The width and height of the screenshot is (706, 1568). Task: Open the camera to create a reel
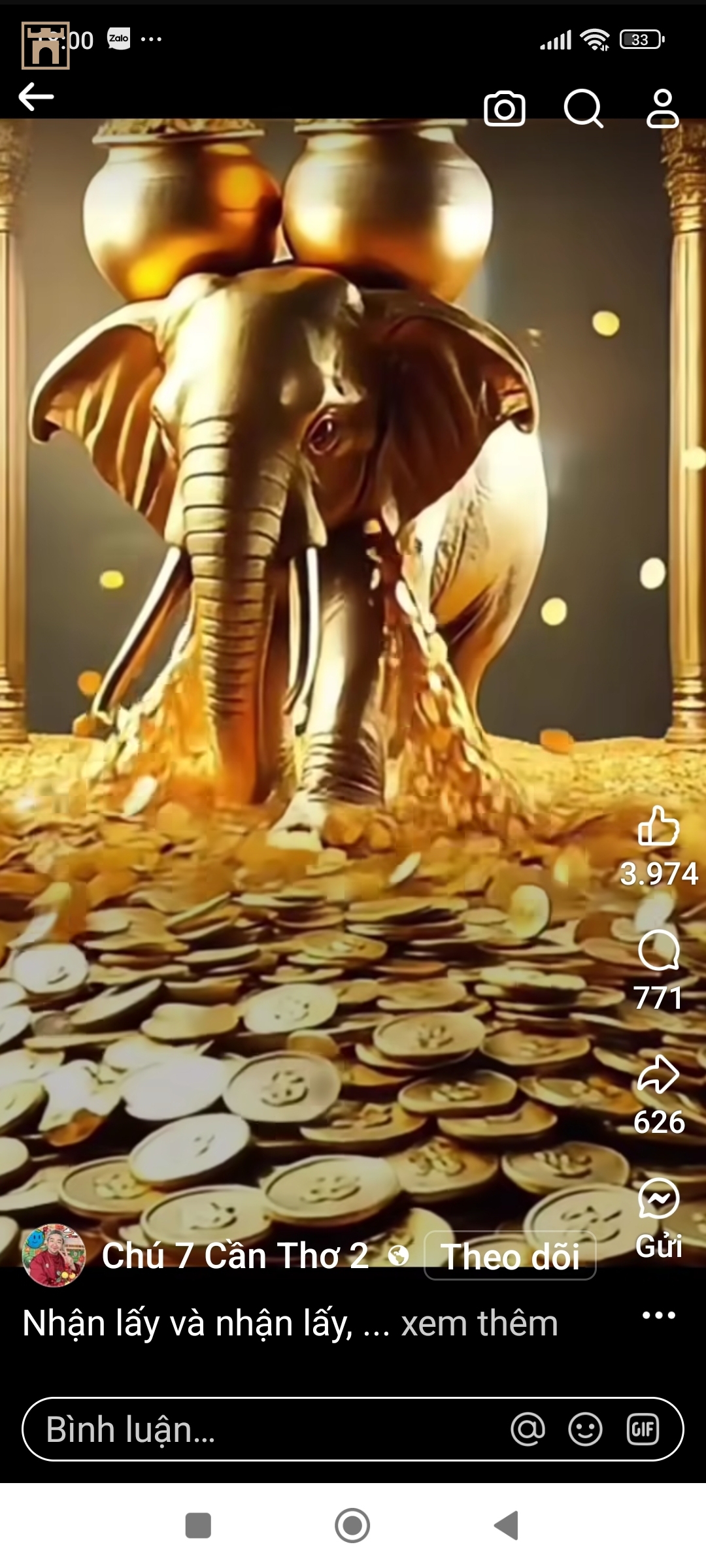(504, 108)
